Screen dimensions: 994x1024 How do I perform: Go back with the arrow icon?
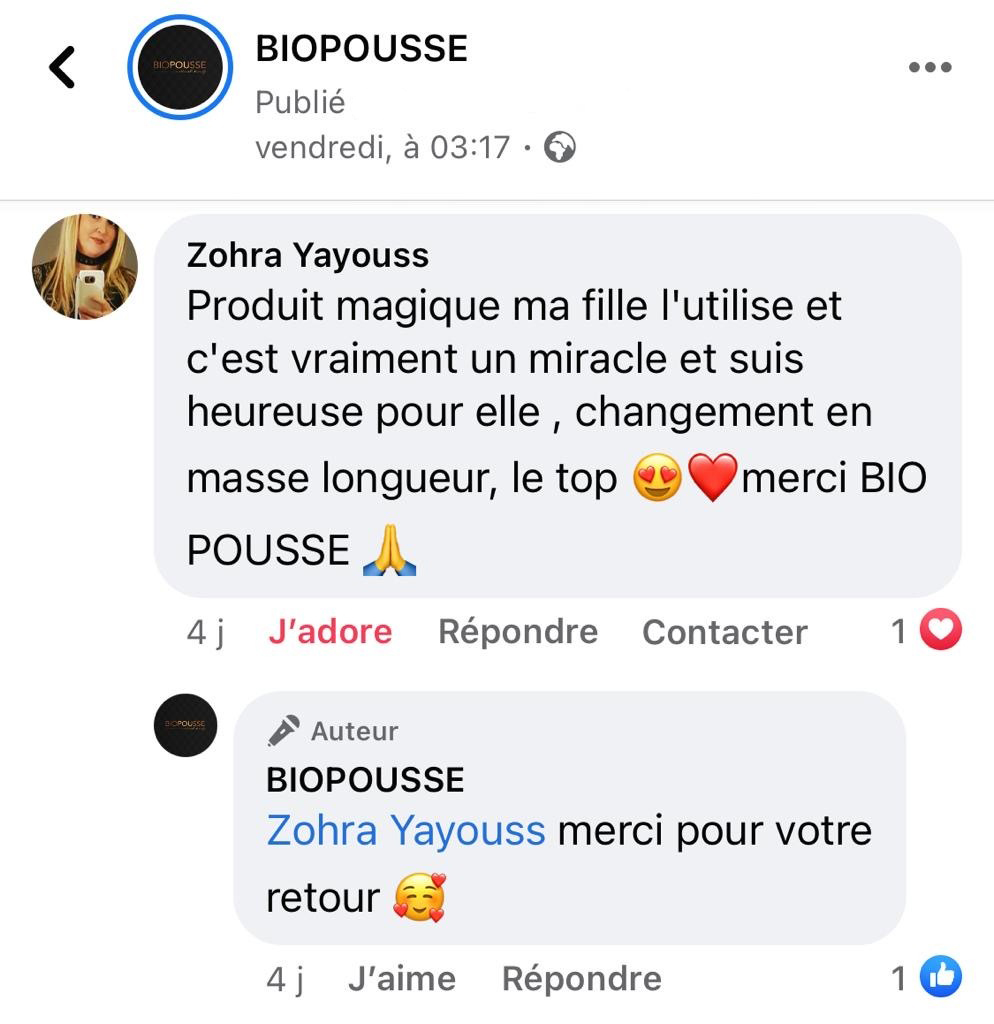coord(63,68)
